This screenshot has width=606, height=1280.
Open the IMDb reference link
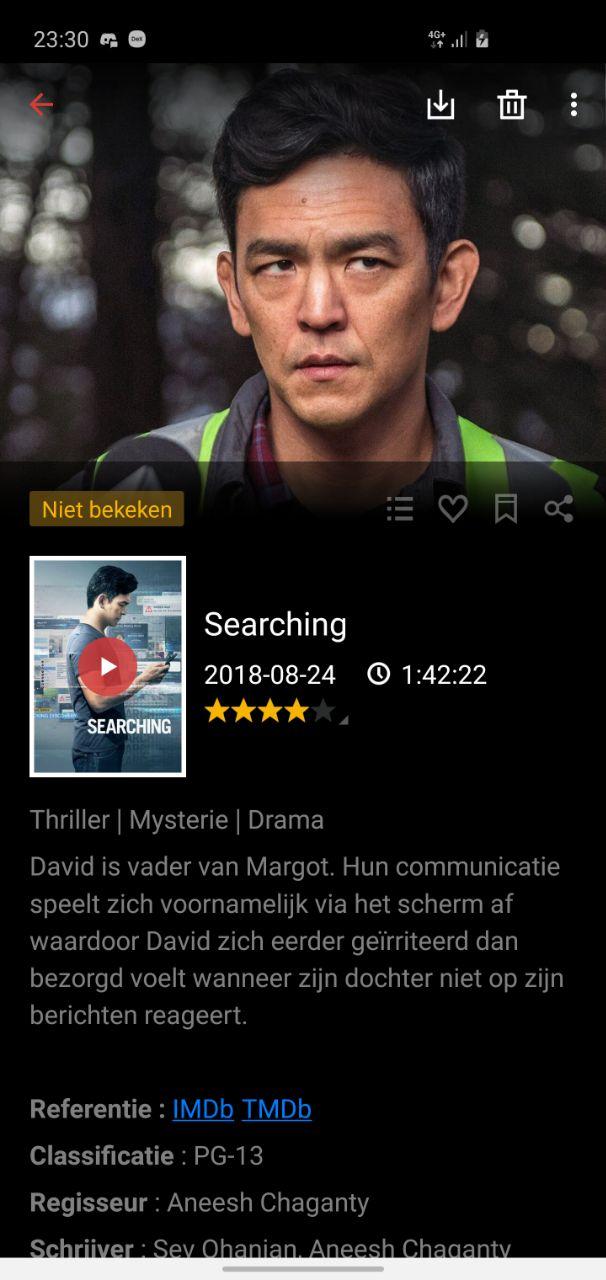(203, 1109)
